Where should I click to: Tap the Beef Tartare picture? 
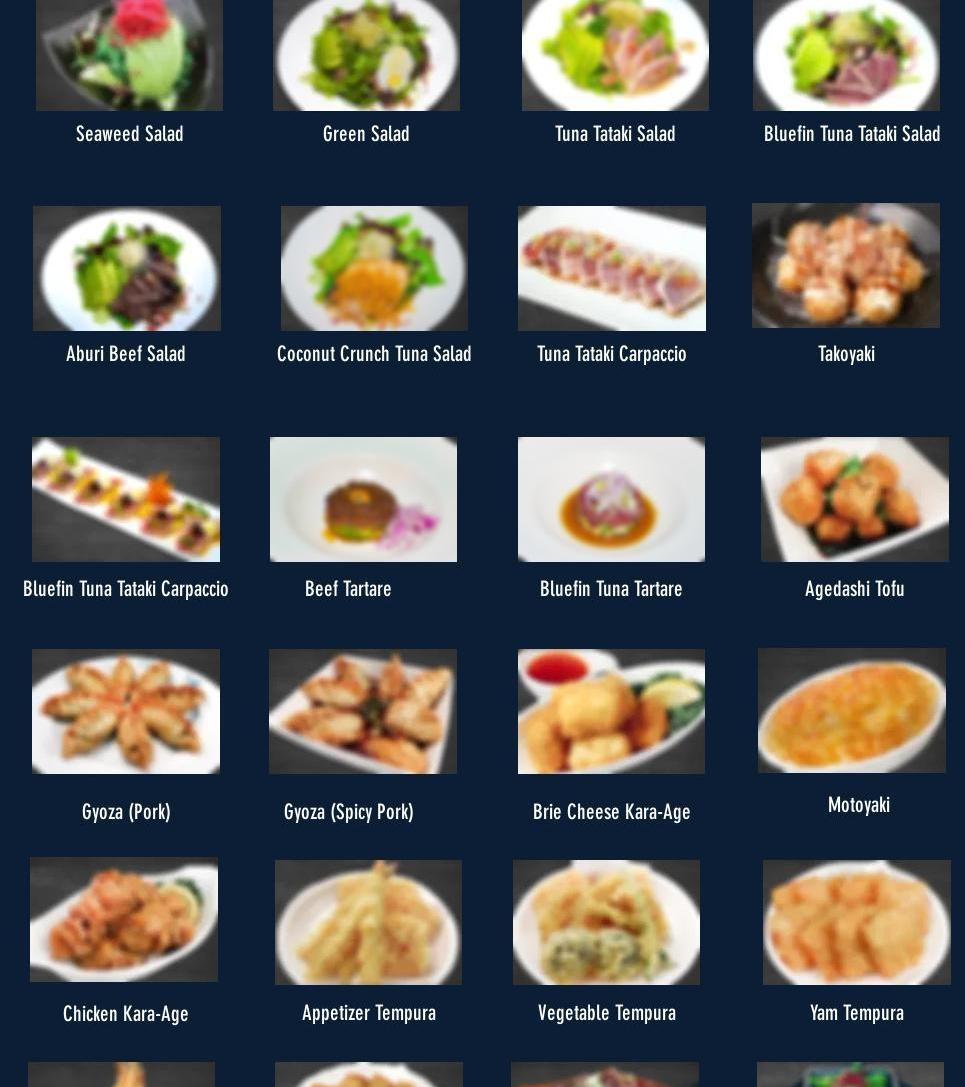pos(363,499)
